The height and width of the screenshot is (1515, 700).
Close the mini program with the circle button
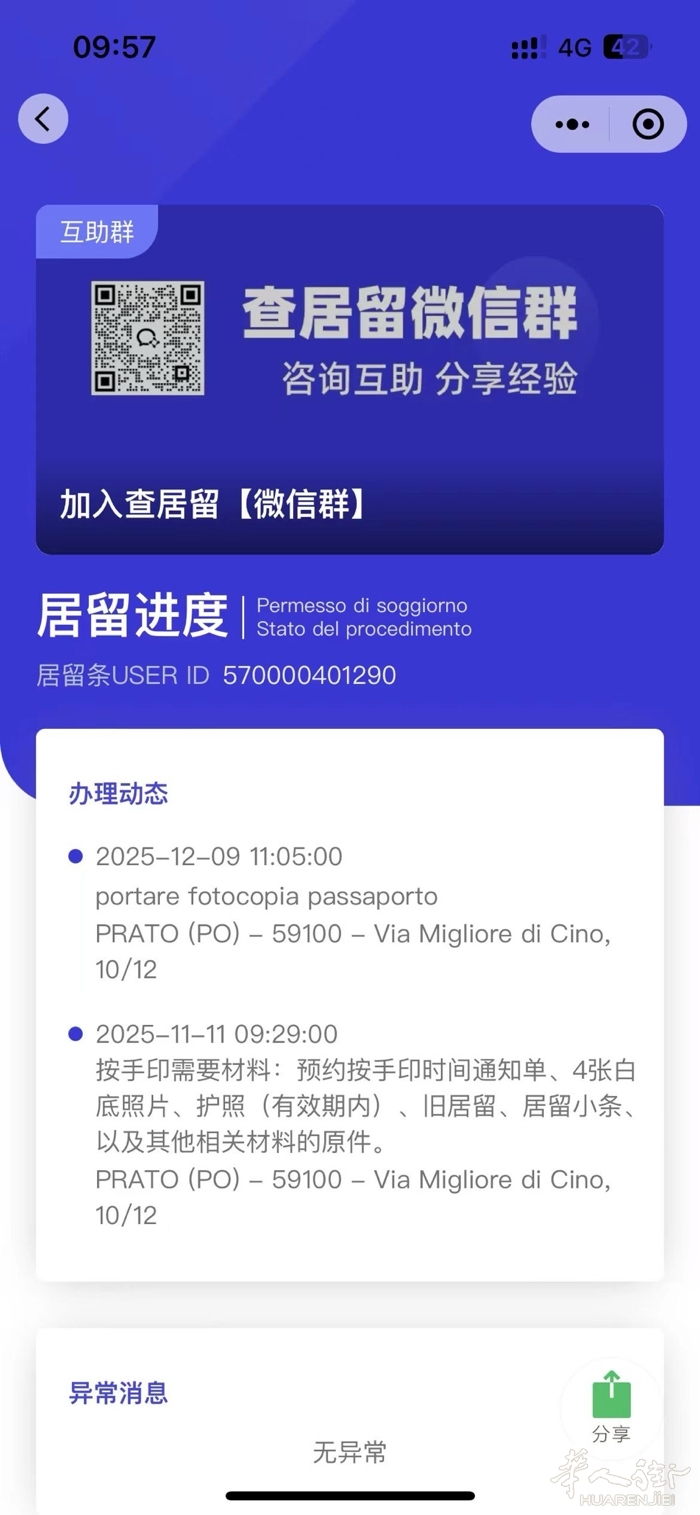[648, 125]
